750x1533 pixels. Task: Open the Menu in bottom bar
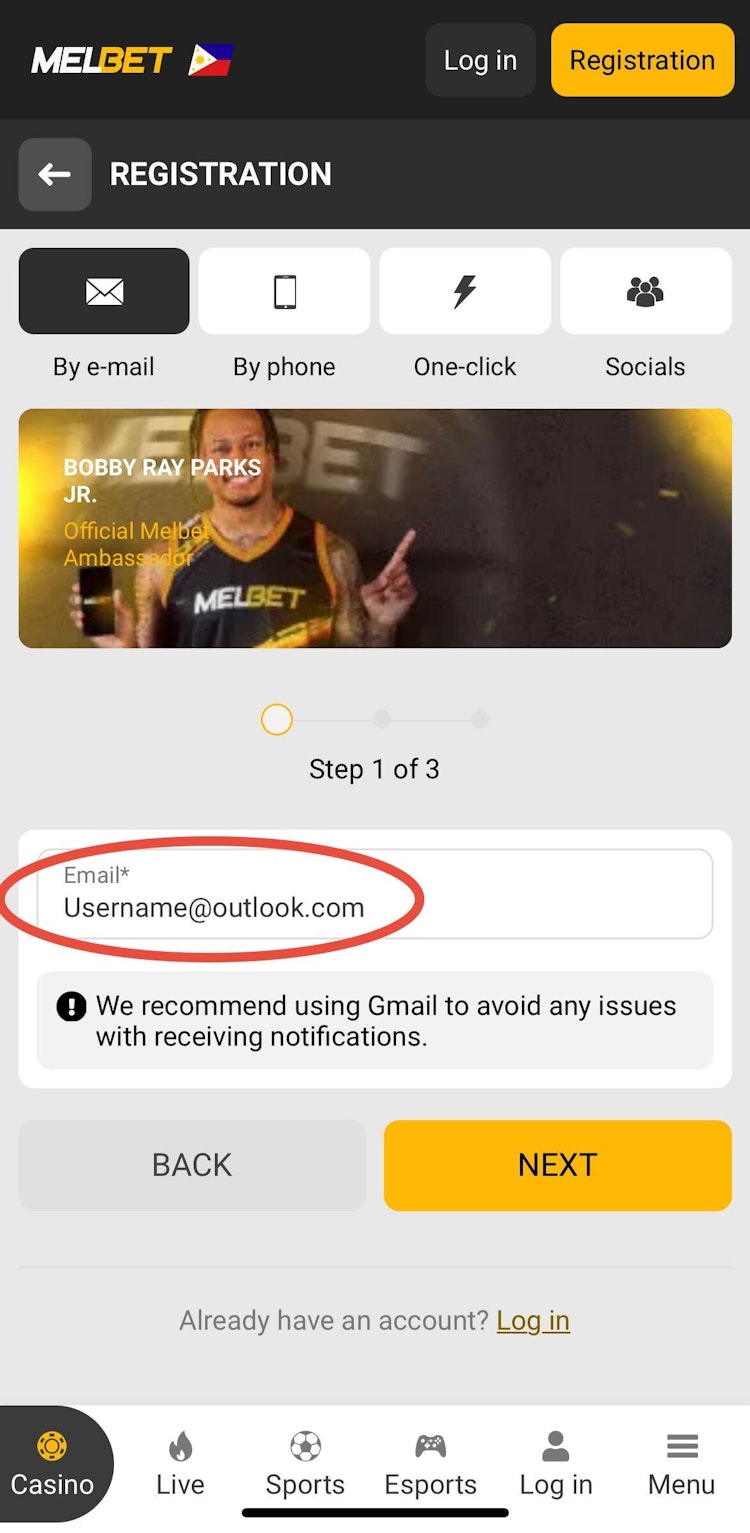tap(682, 1464)
